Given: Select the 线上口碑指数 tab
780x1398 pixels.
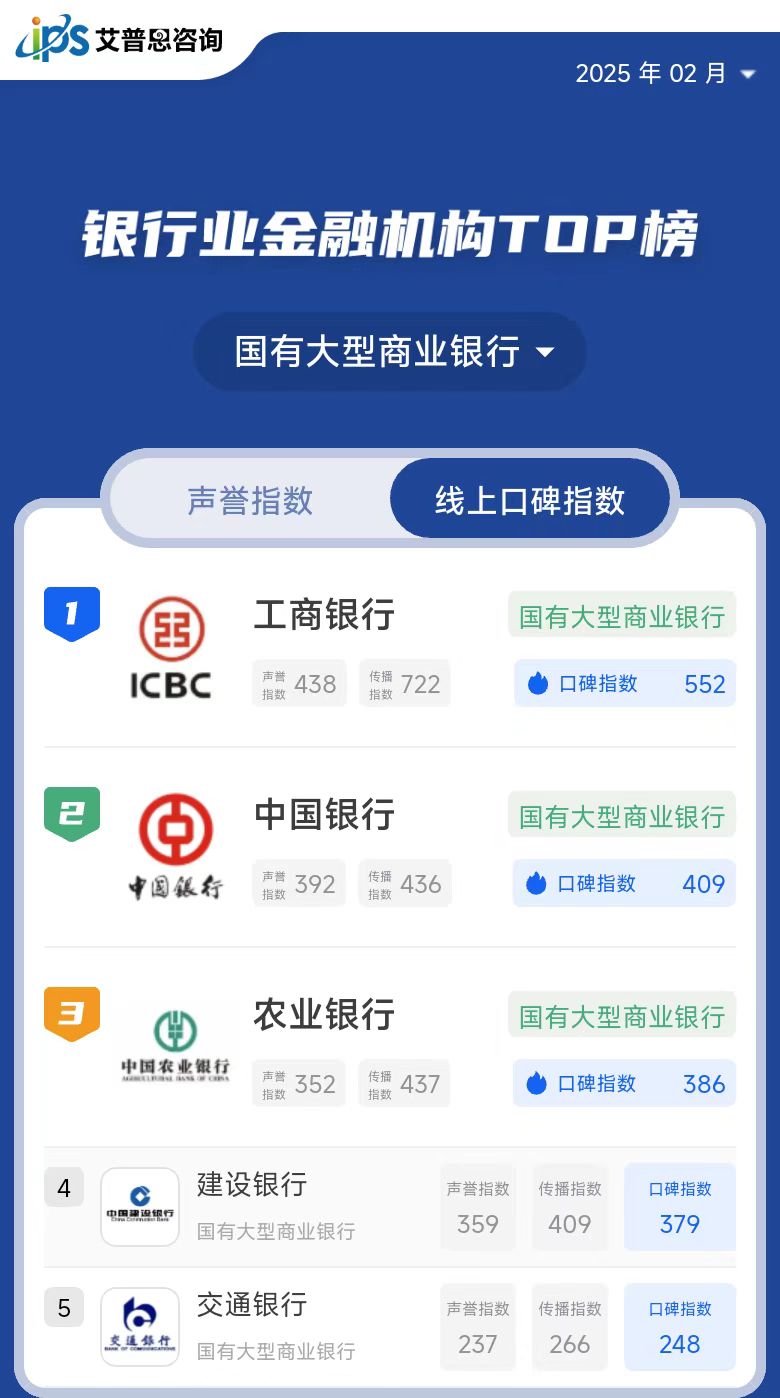Looking at the screenshot, I should coord(529,500).
